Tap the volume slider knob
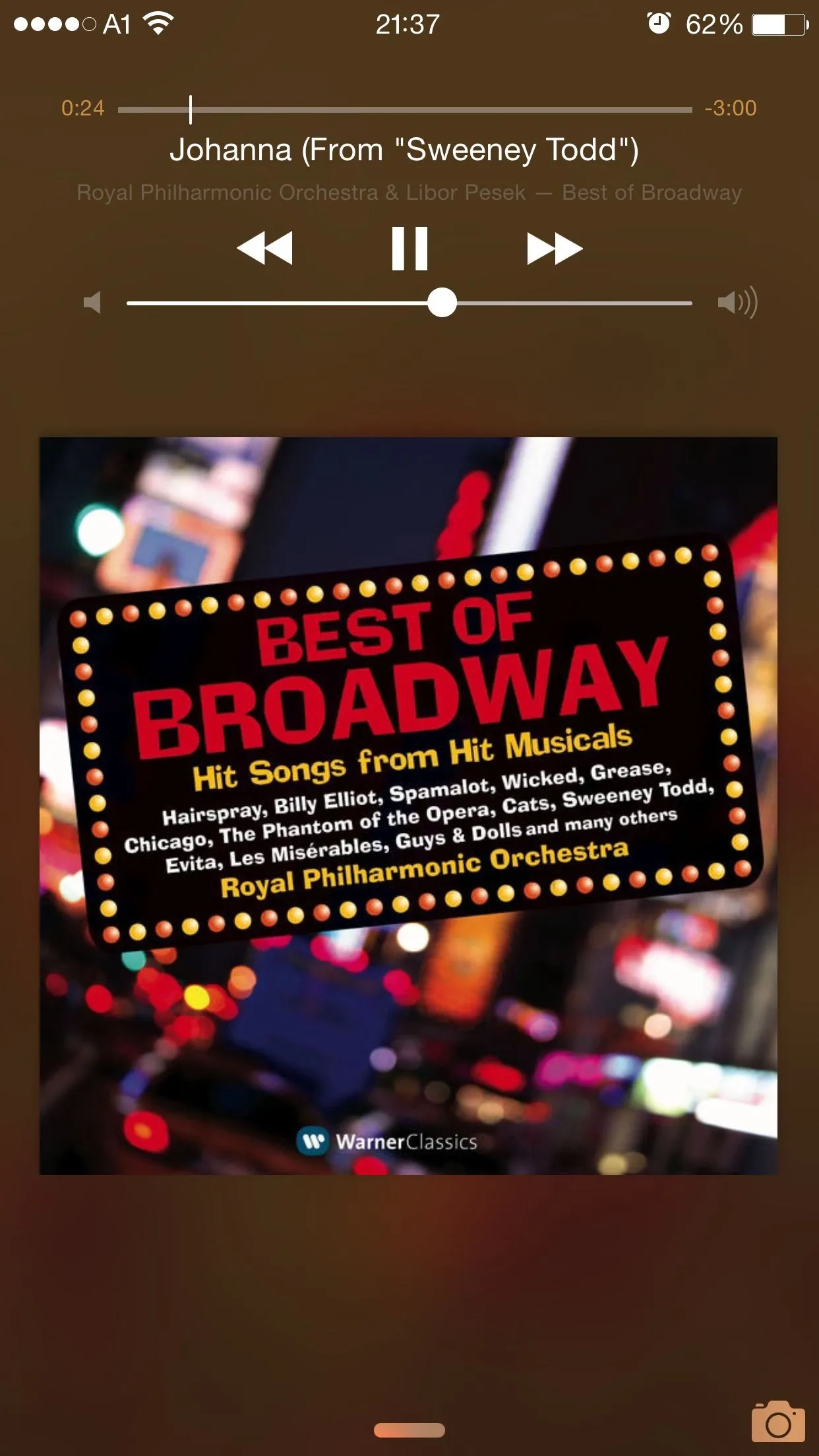 pos(442,303)
